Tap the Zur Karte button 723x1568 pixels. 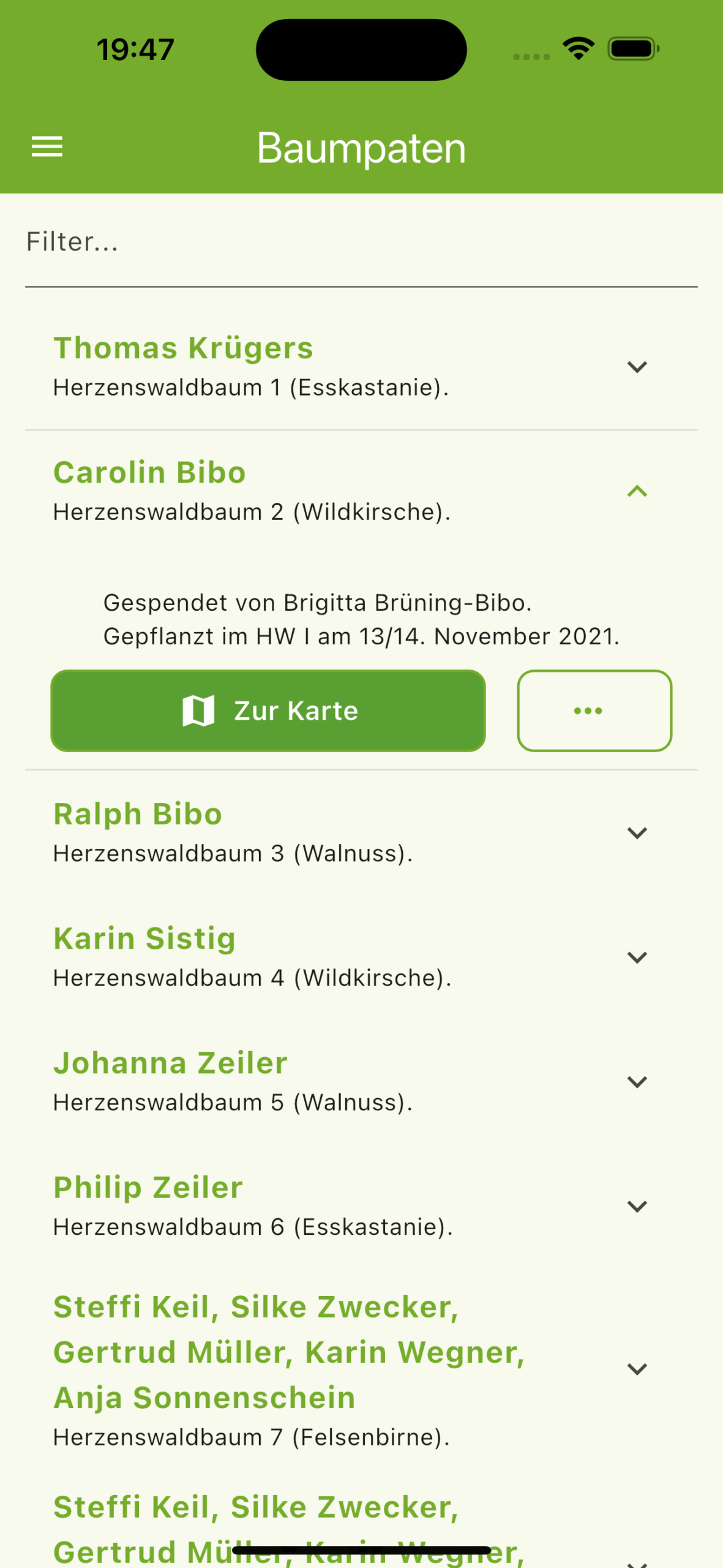(x=268, y=710)
